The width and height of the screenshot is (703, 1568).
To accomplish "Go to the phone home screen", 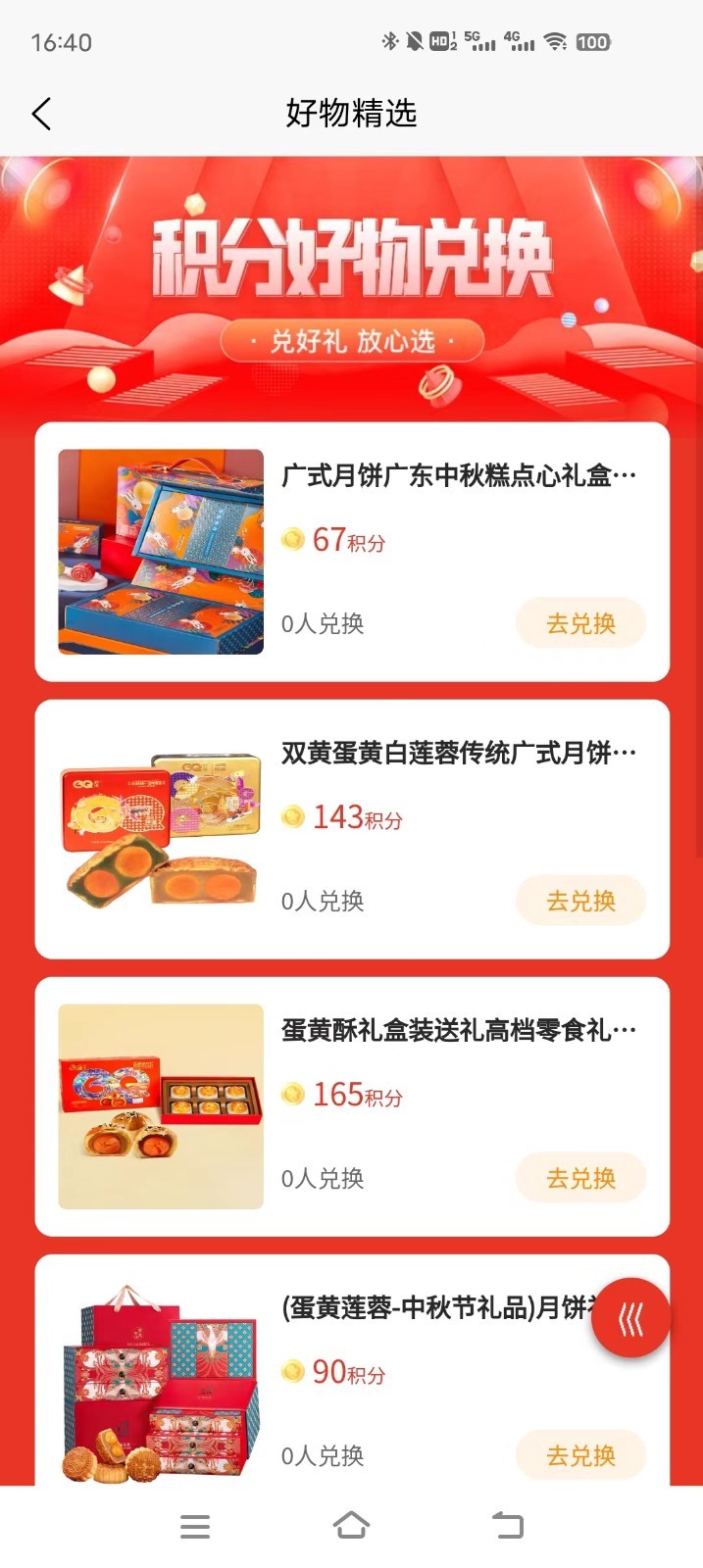I will pos(351,1526).
